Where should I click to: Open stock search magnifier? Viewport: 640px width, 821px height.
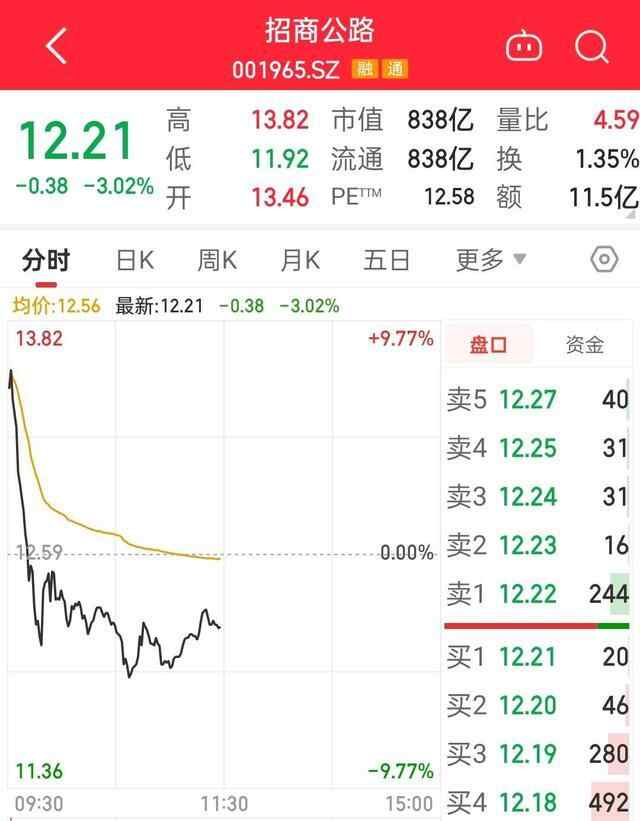tap(592, 46)
